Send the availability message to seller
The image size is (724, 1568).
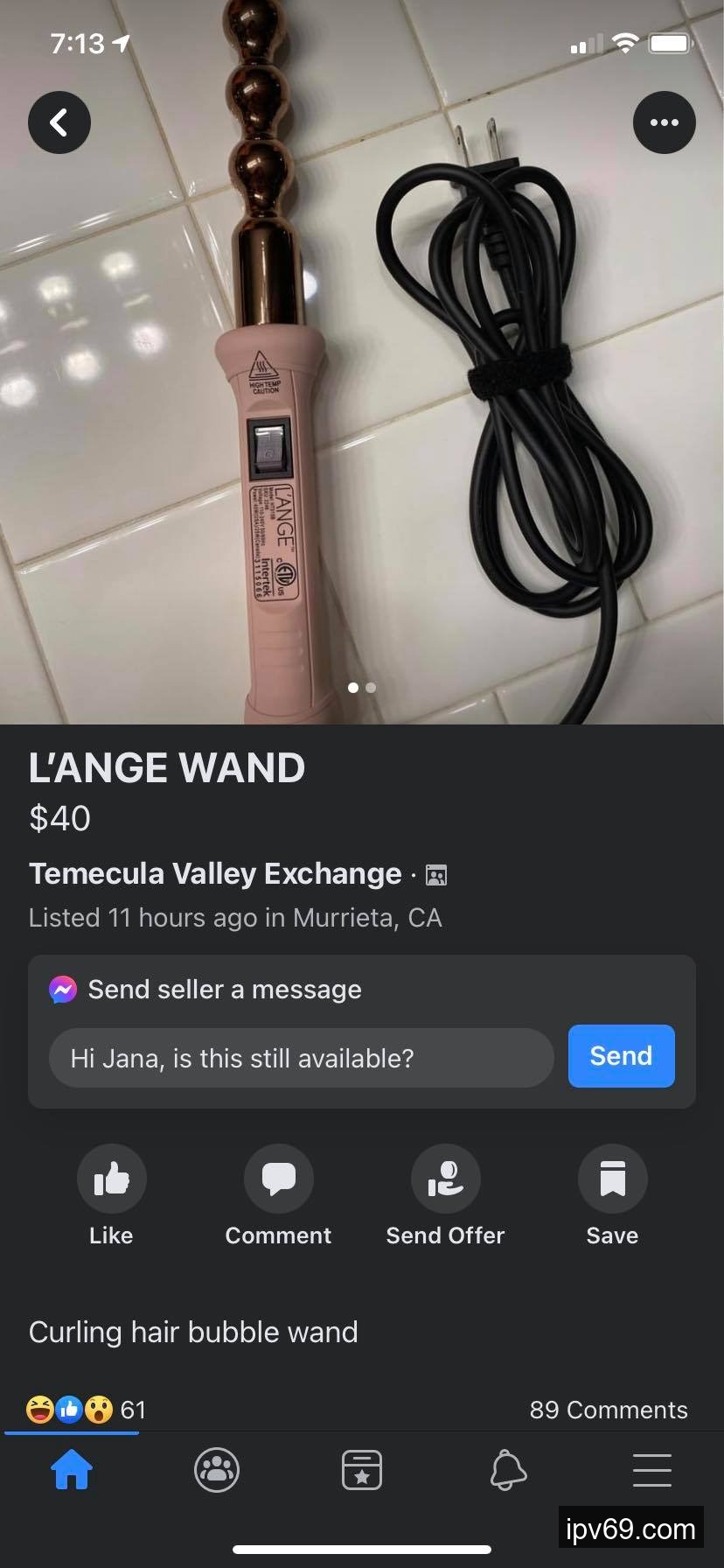tap(621, 1056)
